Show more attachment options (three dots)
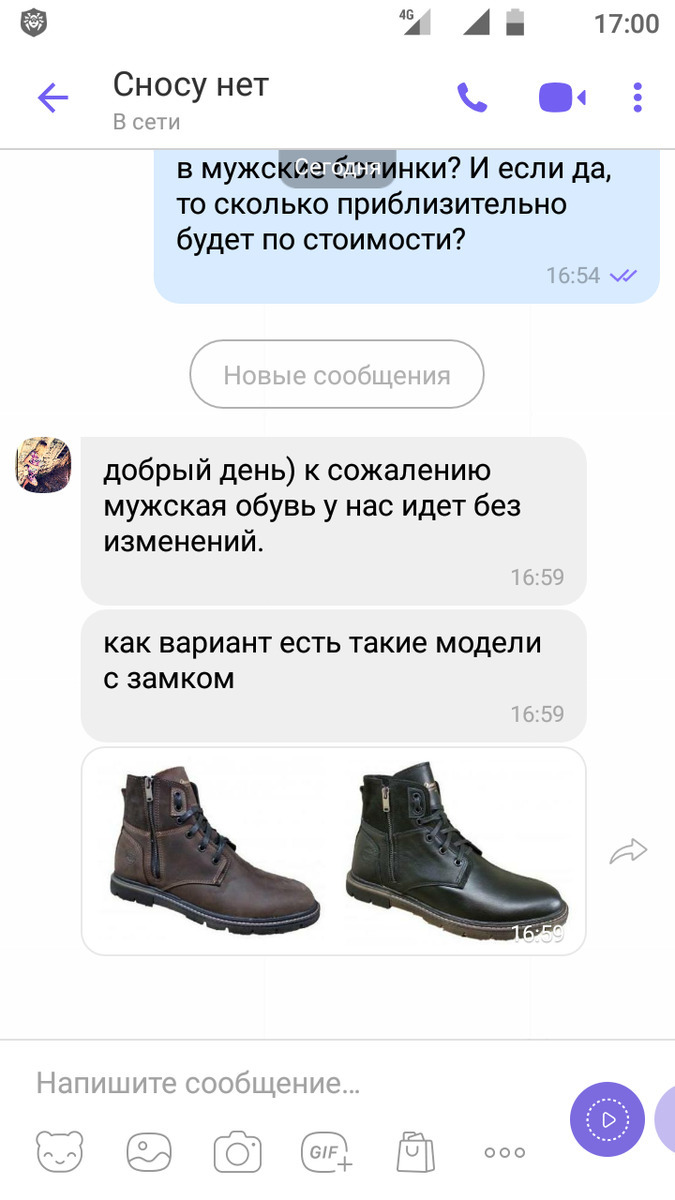The image size is (675, 1200). tap(505, 1153)
